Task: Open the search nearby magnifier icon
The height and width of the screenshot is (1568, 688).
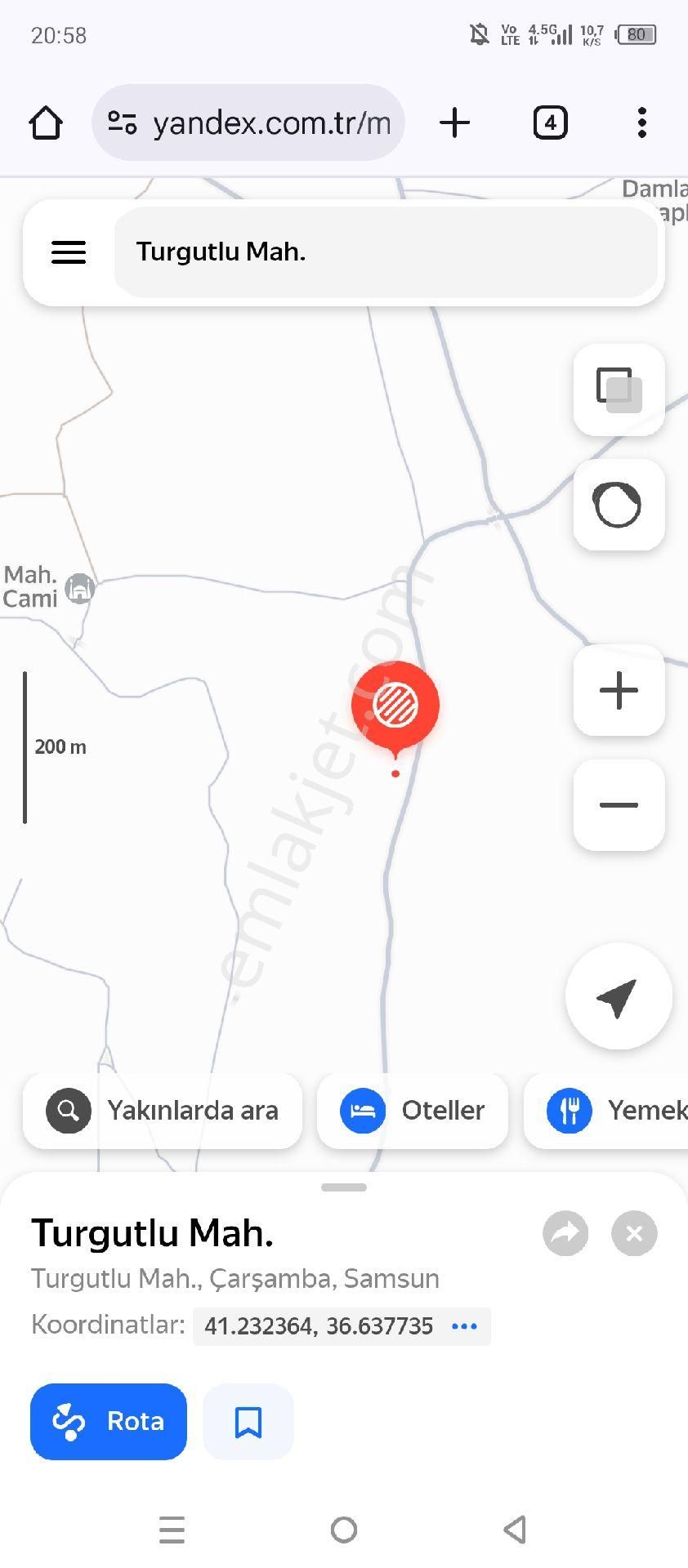Action: pos(66,1110)
